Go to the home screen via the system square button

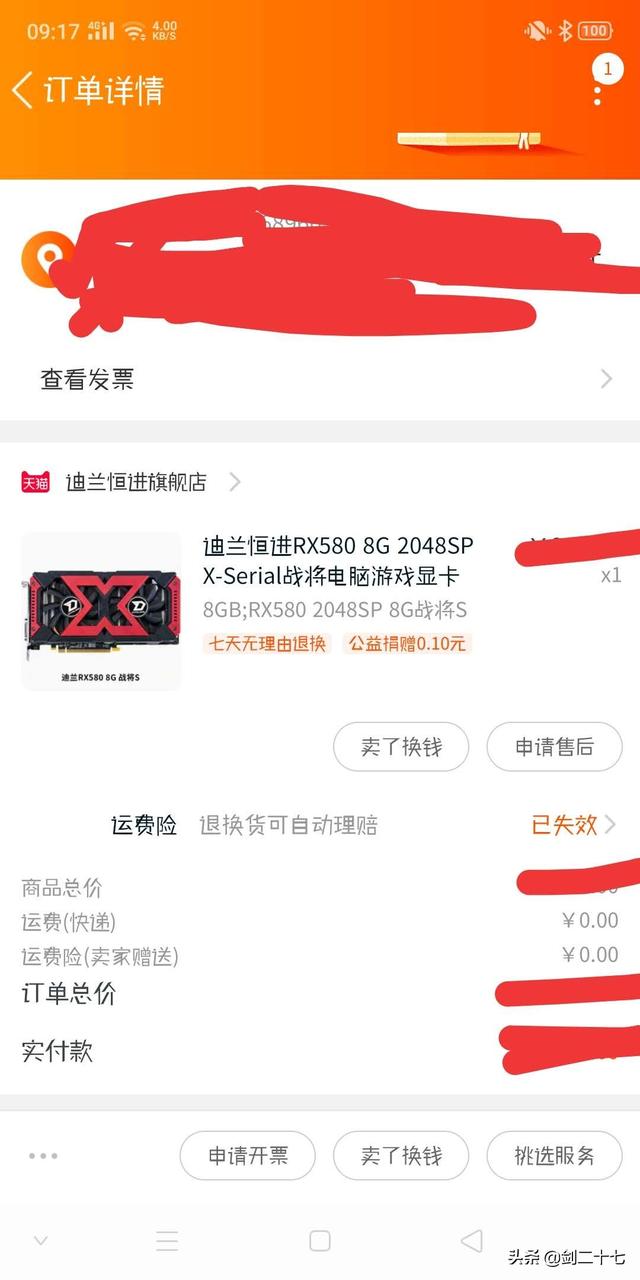tap(320, 1241)
